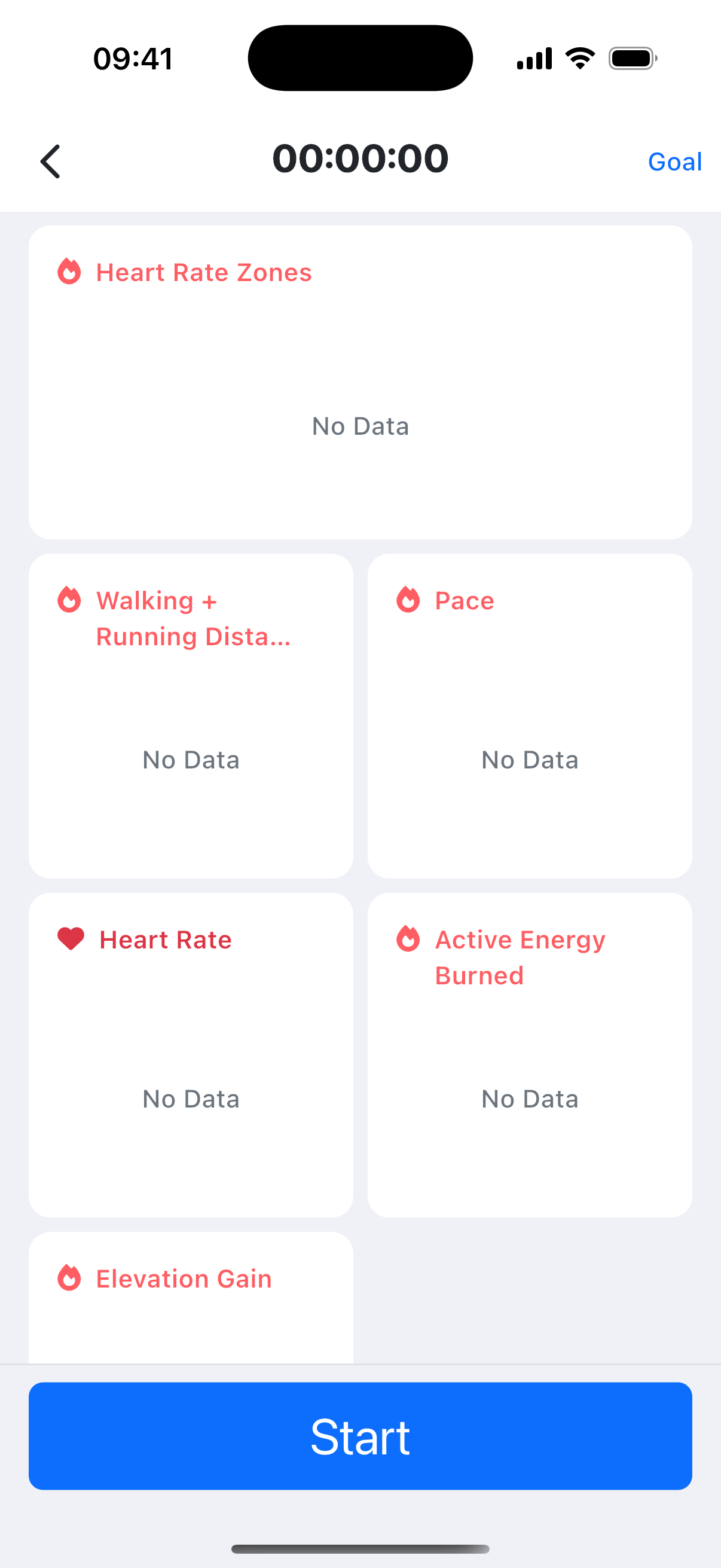Select the Pace flame icon
Image resolution: width=721 pixels, height=1568 pixels.
408,600
